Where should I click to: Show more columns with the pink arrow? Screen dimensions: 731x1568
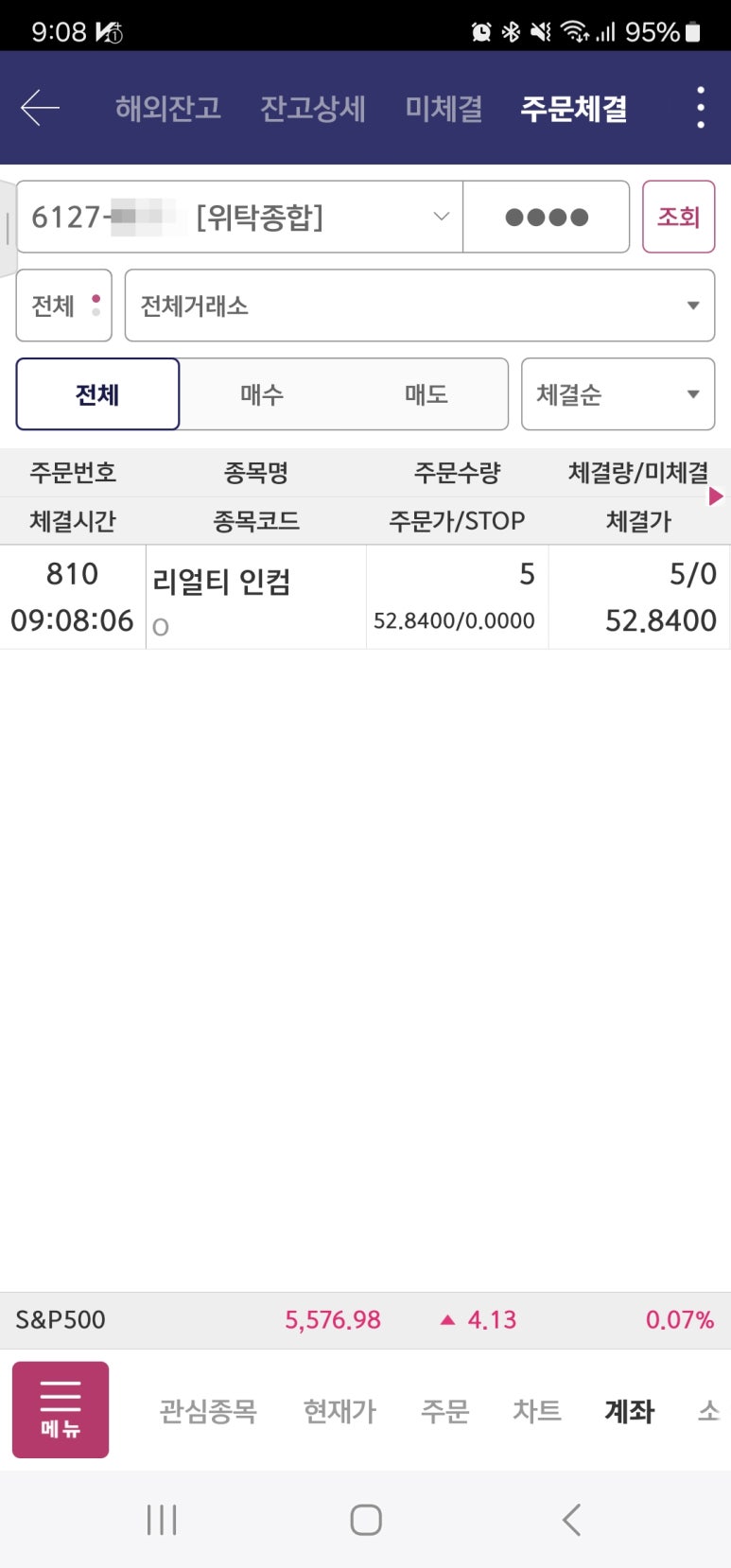point(716,497)
